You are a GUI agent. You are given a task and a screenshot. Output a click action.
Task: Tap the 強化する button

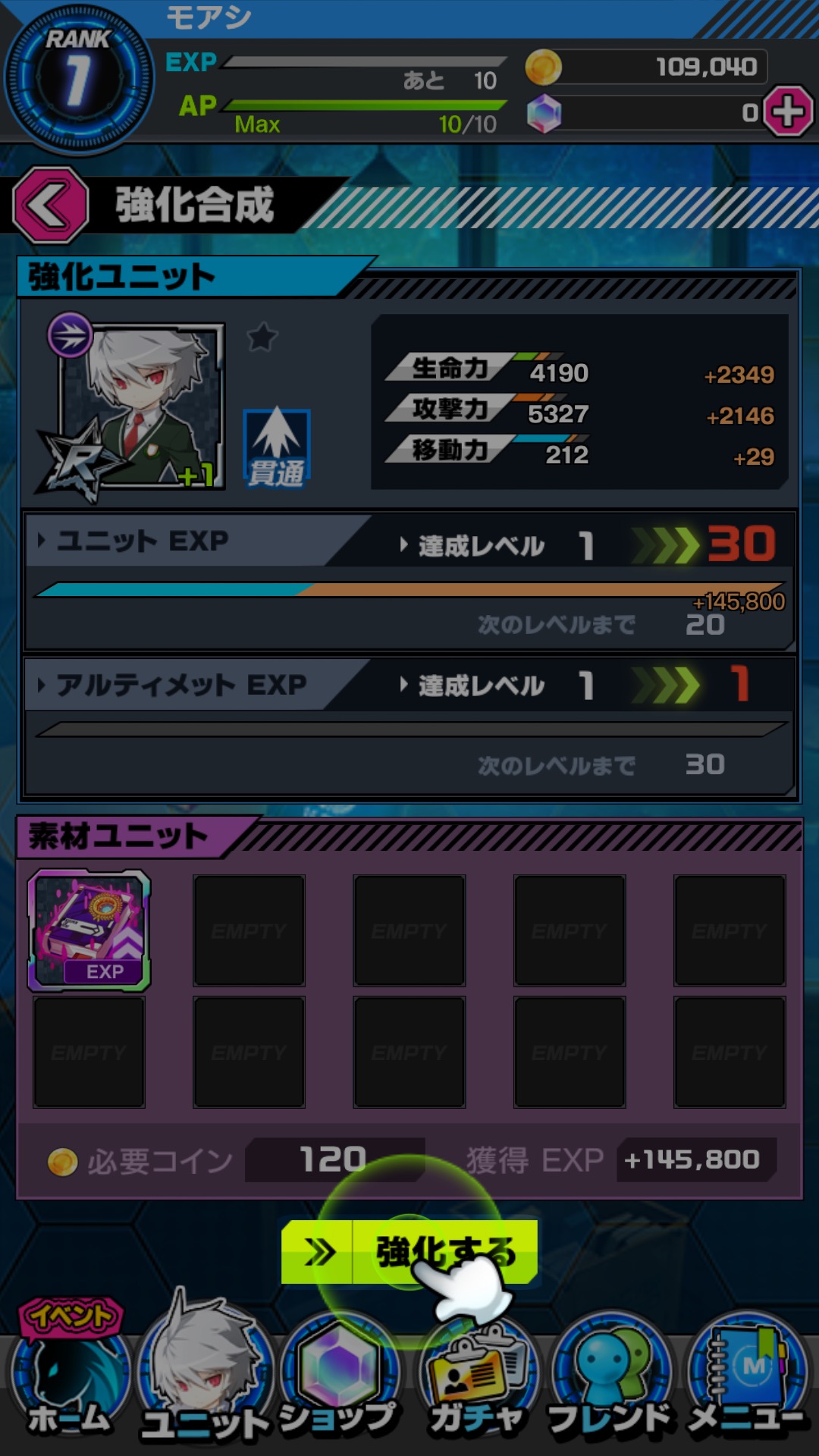409,1251
